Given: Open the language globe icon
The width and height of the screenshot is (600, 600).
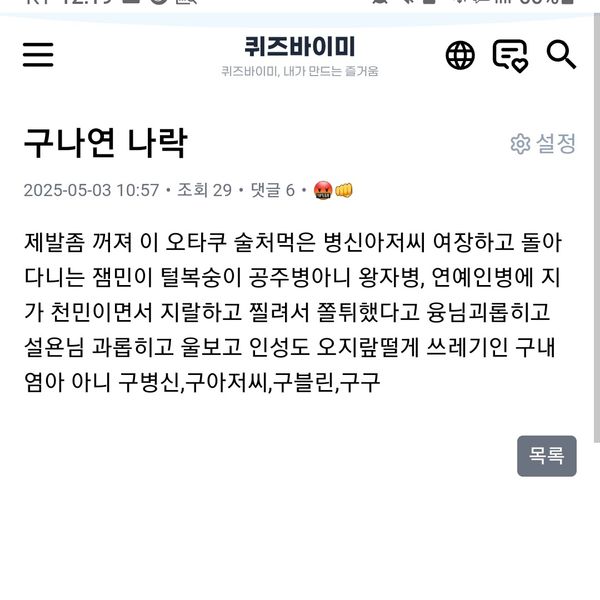Looking at the screenshot, I should [x=460, y=55].
